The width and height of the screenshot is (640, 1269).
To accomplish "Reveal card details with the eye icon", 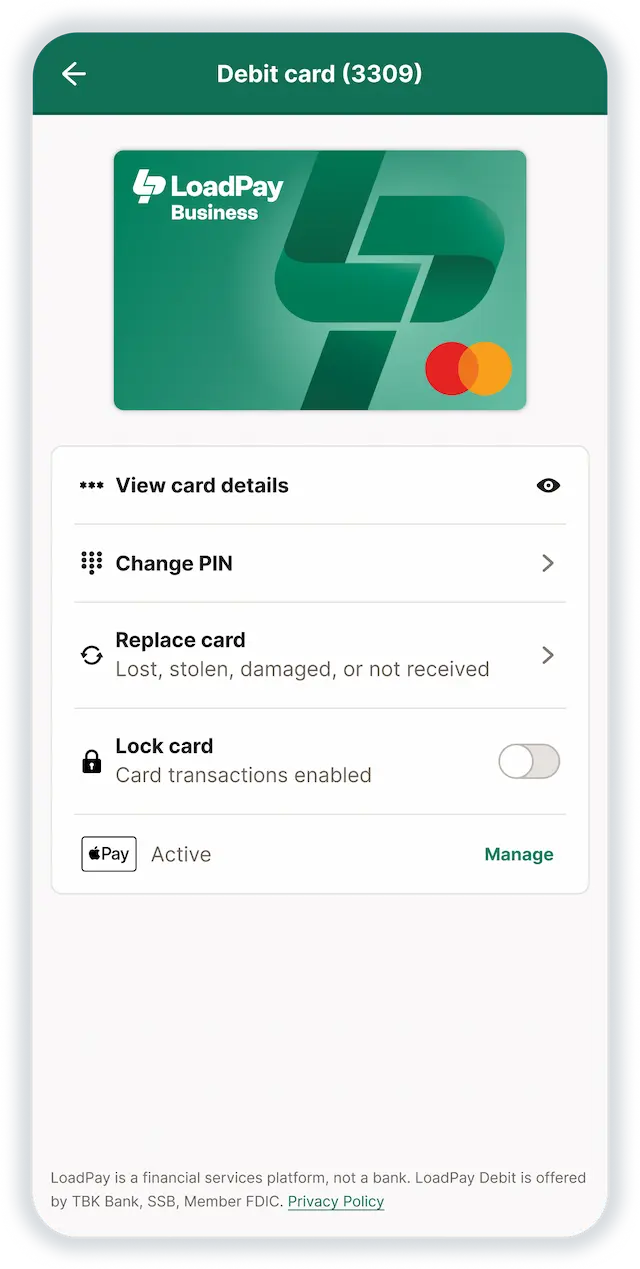I will [548, 486].
